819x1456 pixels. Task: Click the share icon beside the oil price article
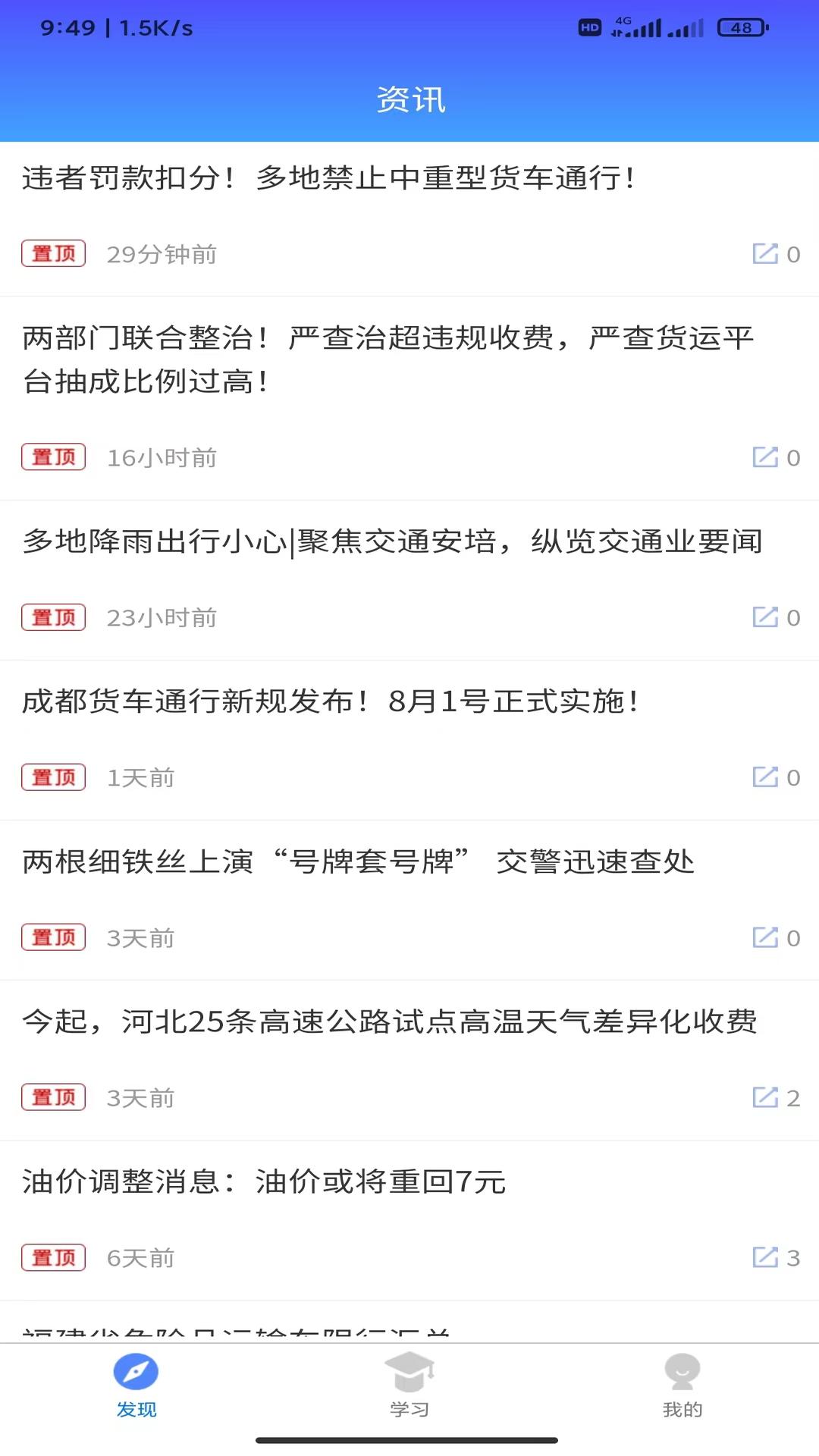coord(766,1257)
